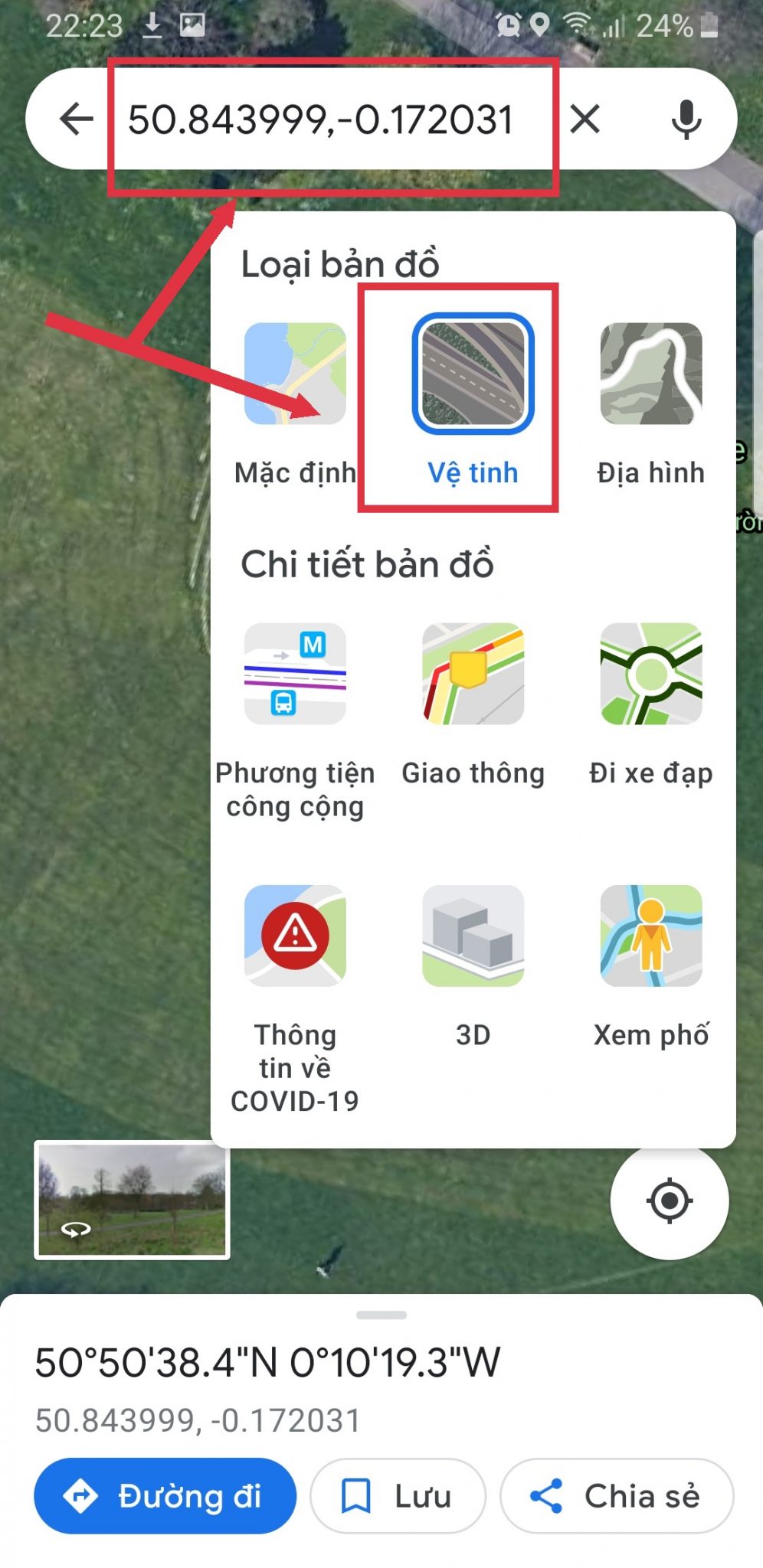Choose the Địa hình map type
763x1568 pixels.
point(651,374)
